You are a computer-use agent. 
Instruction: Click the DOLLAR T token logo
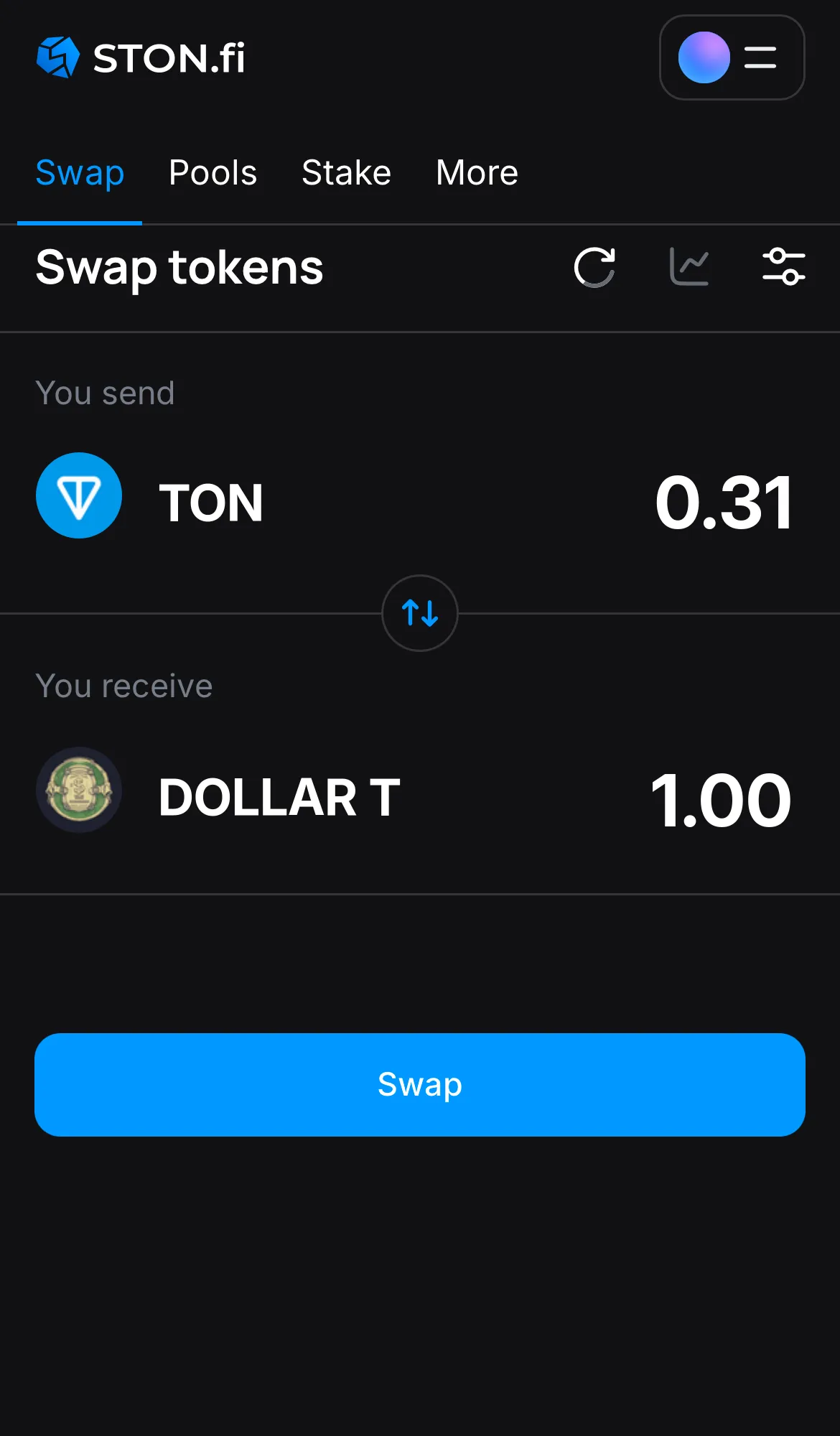point(79,790)
